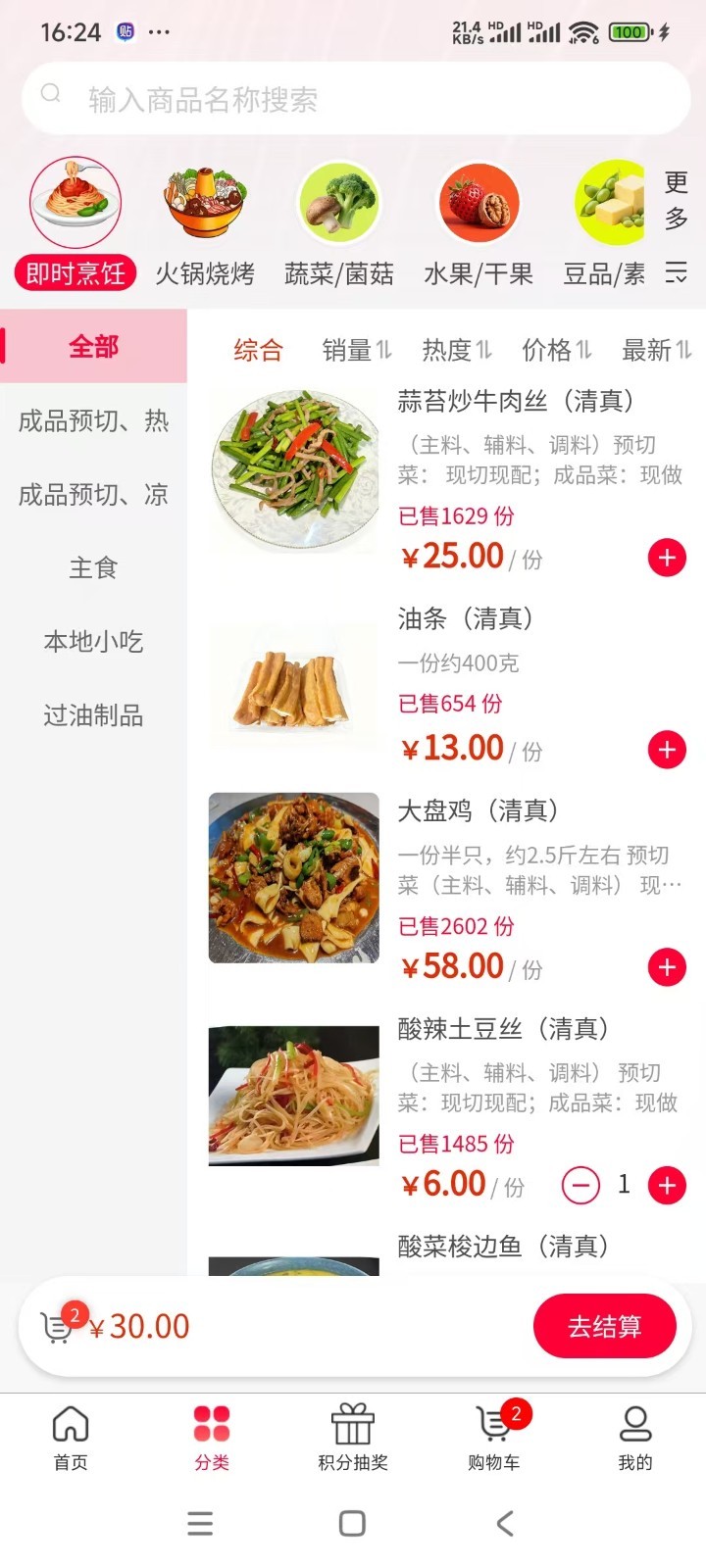Open 大盘鸡（清真）dish details
Viewport: 706px width, 1568px height.
point(481,811)
